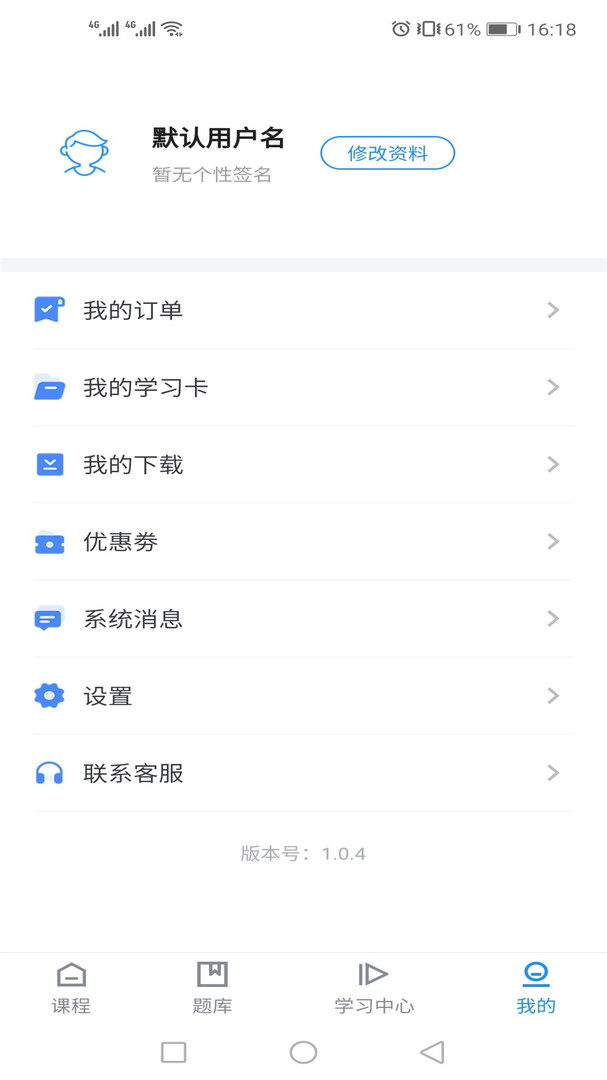The image size is (607, 1080).
Task: Tap the default user avatar
Action: (x=84, y=153)
